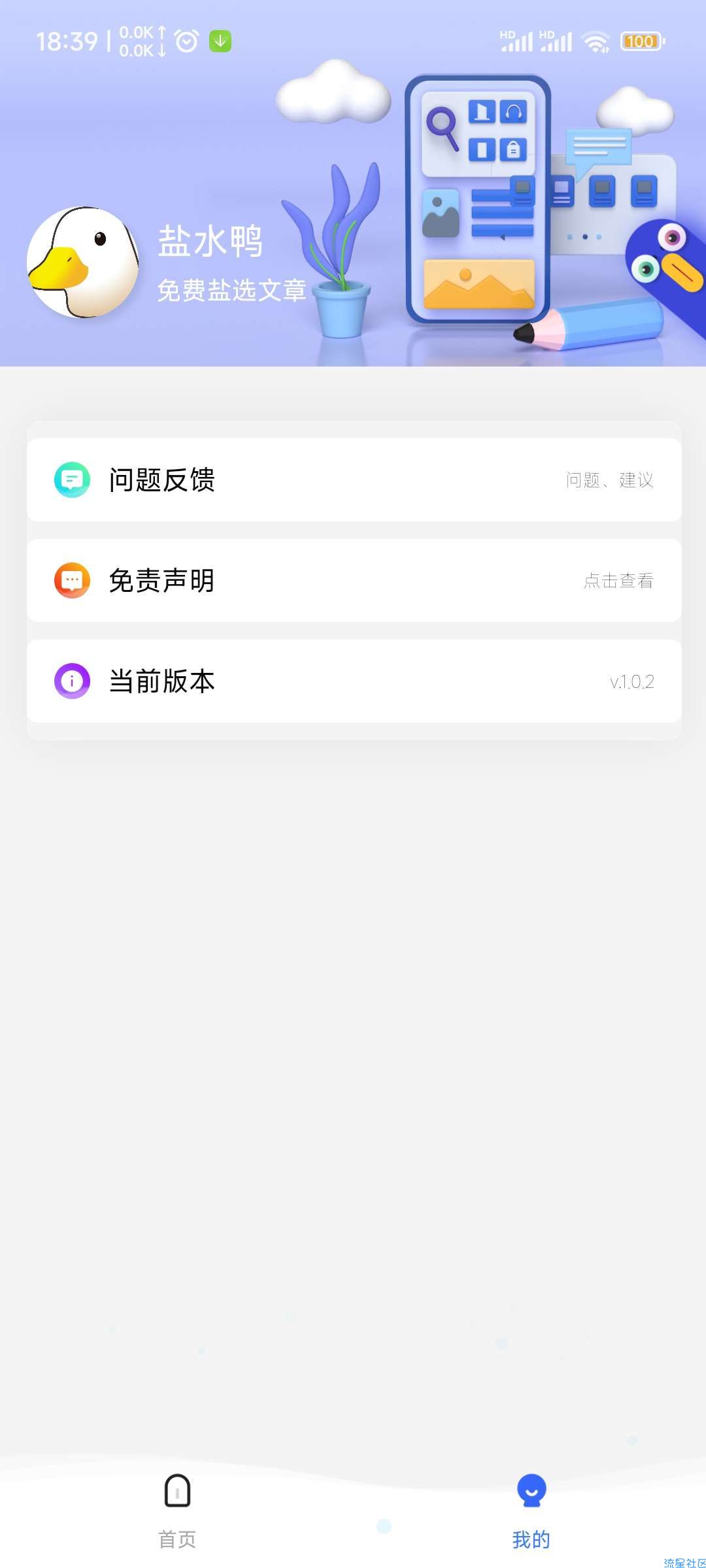View the 免责声明 disclaimer
Image resolution: width=706 pixels, height=1568 pixels.
click(x=354, y=580)
